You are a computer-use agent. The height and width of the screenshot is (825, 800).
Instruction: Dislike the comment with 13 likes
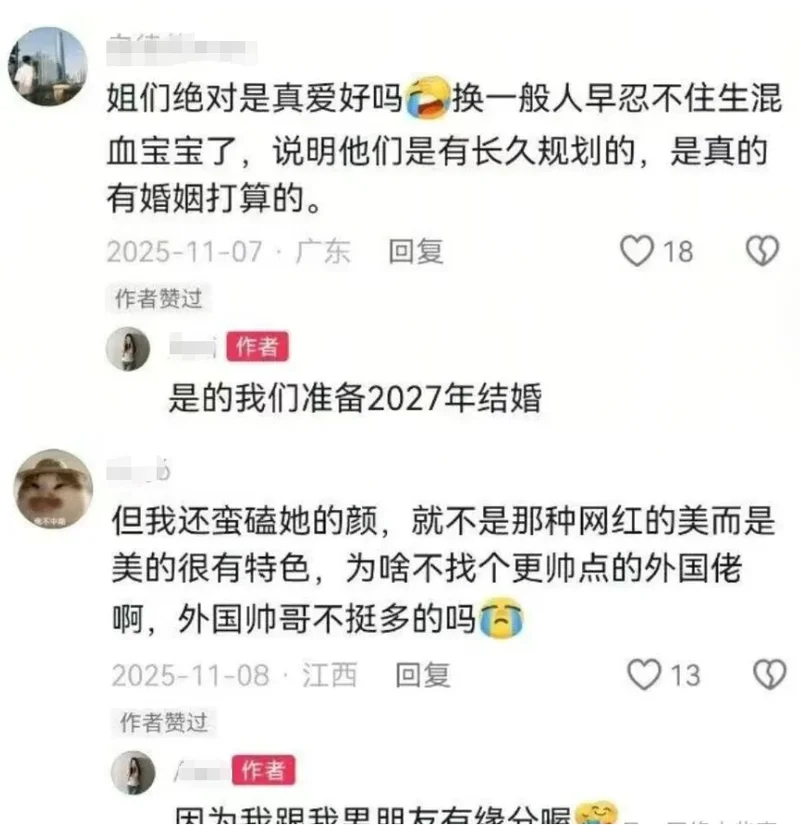pyautogui.click(x=768, y=674)
